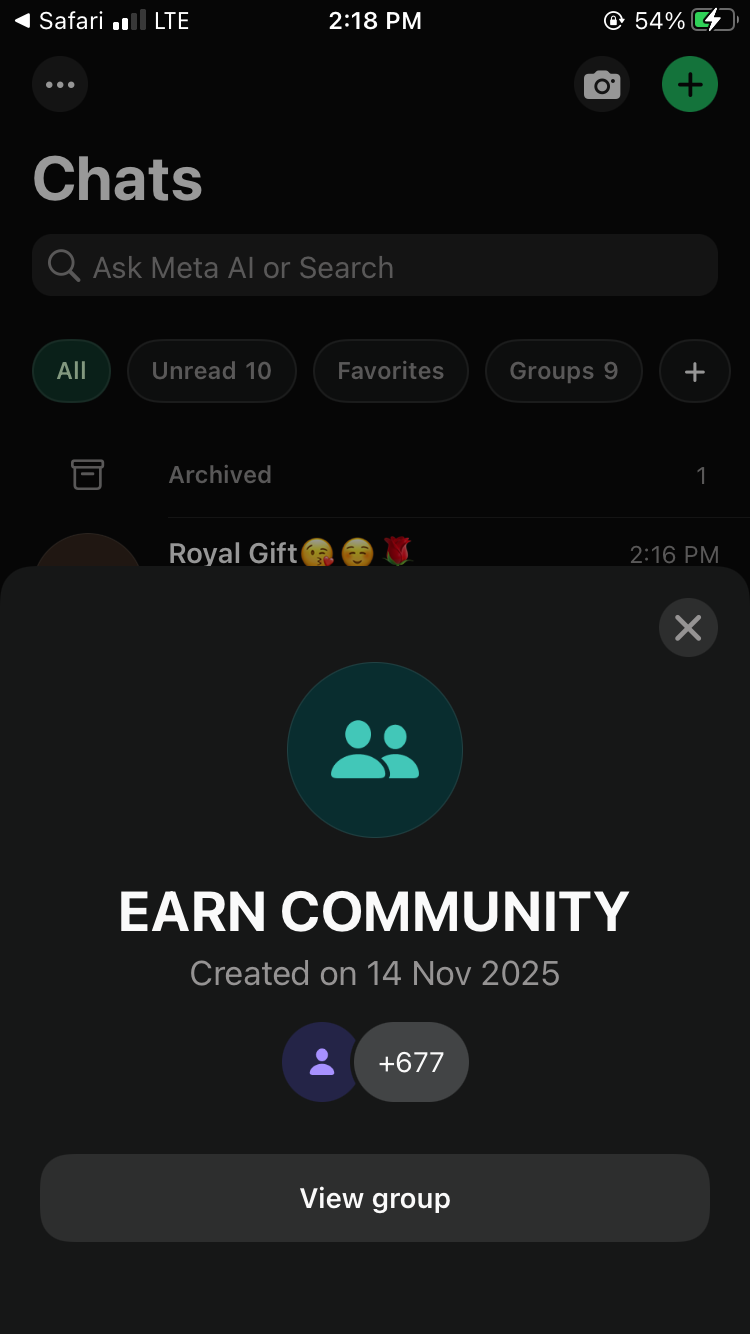750x1334 pixels.
Task: Open the more options menu
Action: coord(60,85)
